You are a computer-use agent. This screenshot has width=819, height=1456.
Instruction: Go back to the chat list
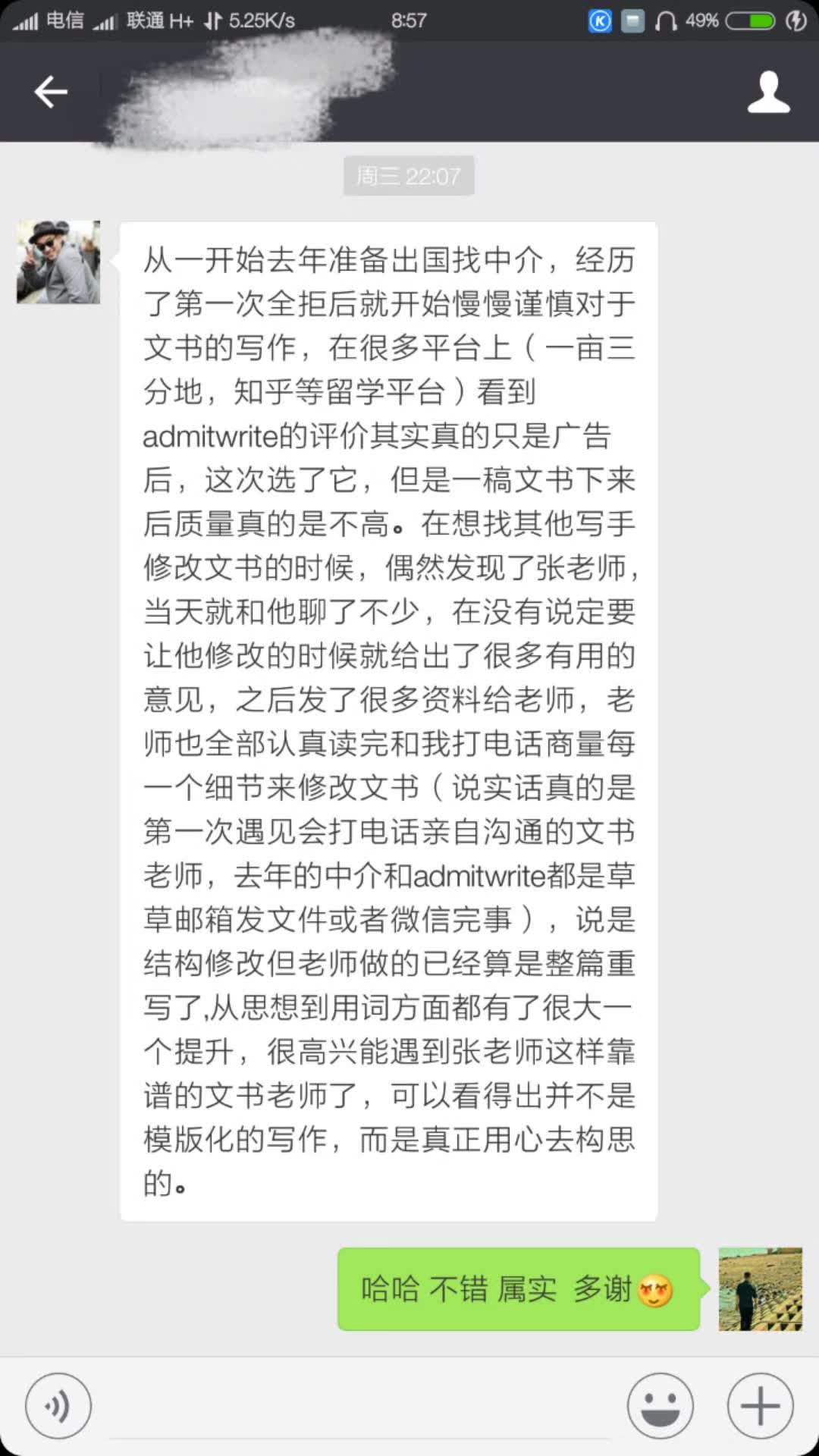tap(51, 93)
